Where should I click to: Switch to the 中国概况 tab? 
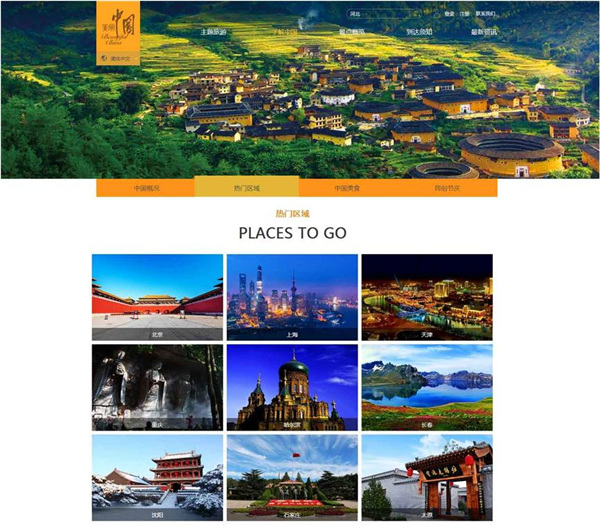(146, 188)
